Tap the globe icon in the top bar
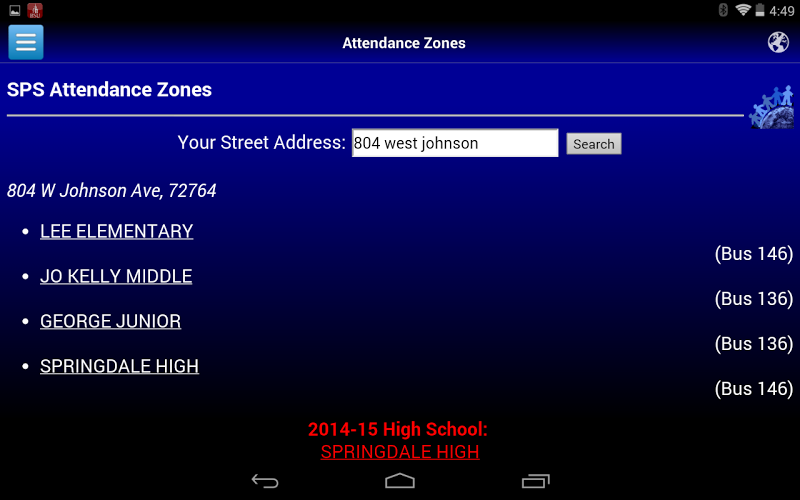The height and width of the screenshot is (500, 800). coord(778,42)
